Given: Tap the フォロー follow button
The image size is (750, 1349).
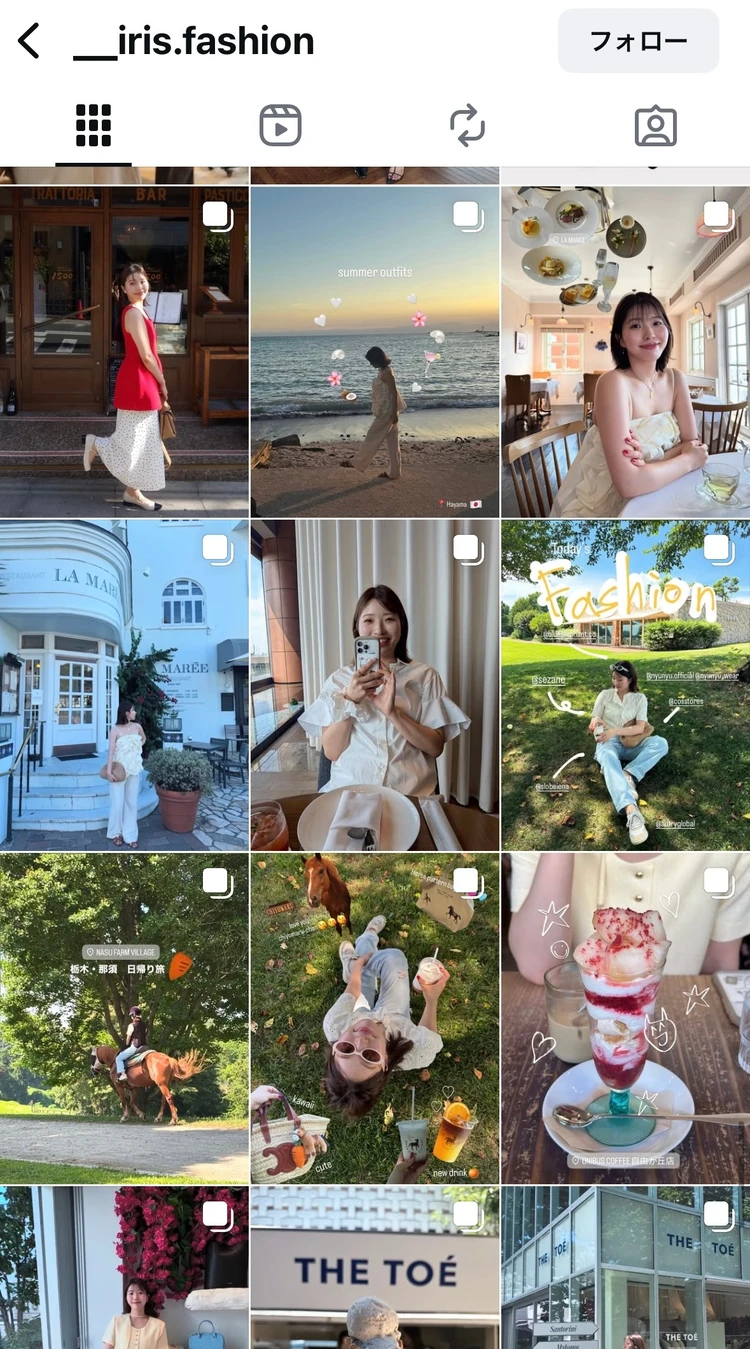Looking at the screenshot, I should pyautogui.click(x=637, y=41).
